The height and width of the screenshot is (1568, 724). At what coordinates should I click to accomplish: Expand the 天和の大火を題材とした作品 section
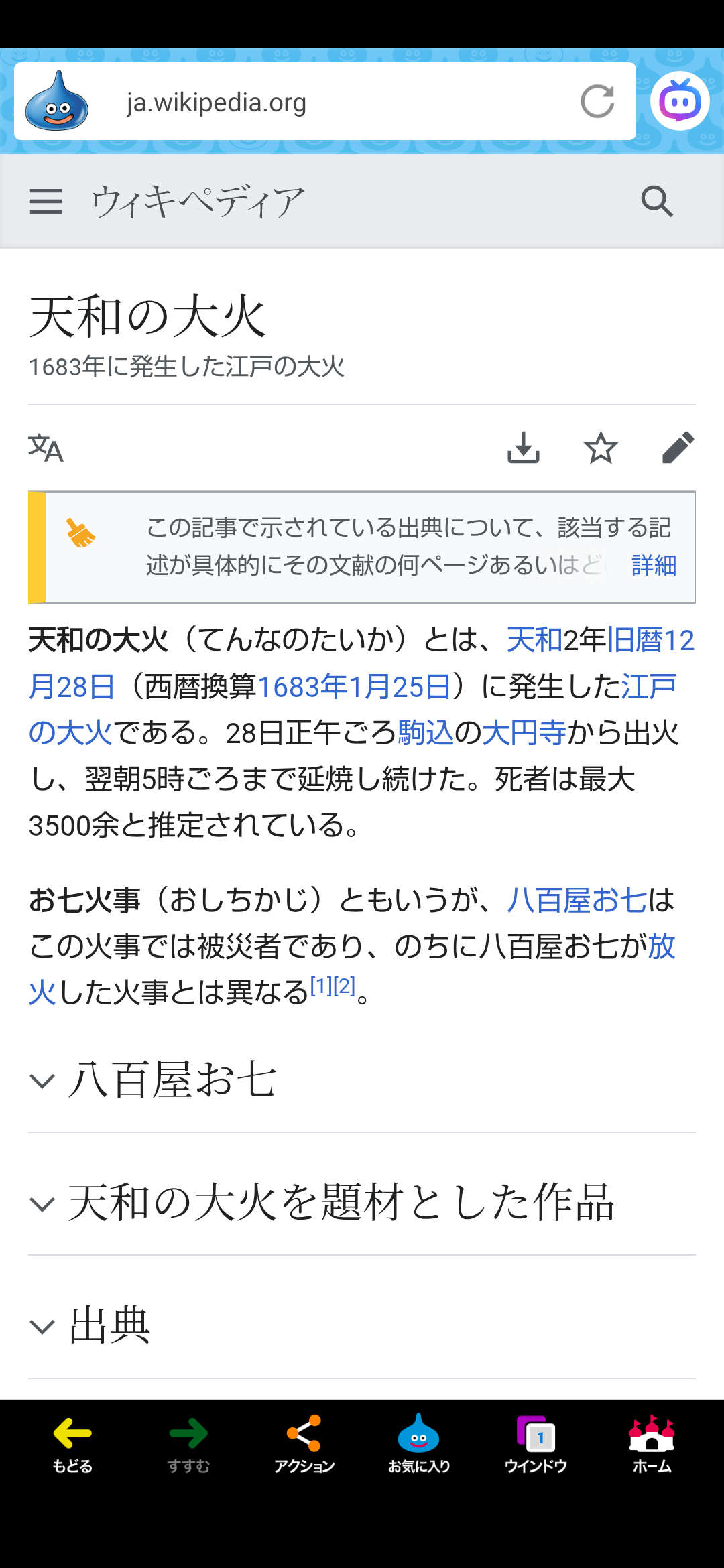(x=341, y=1203)
